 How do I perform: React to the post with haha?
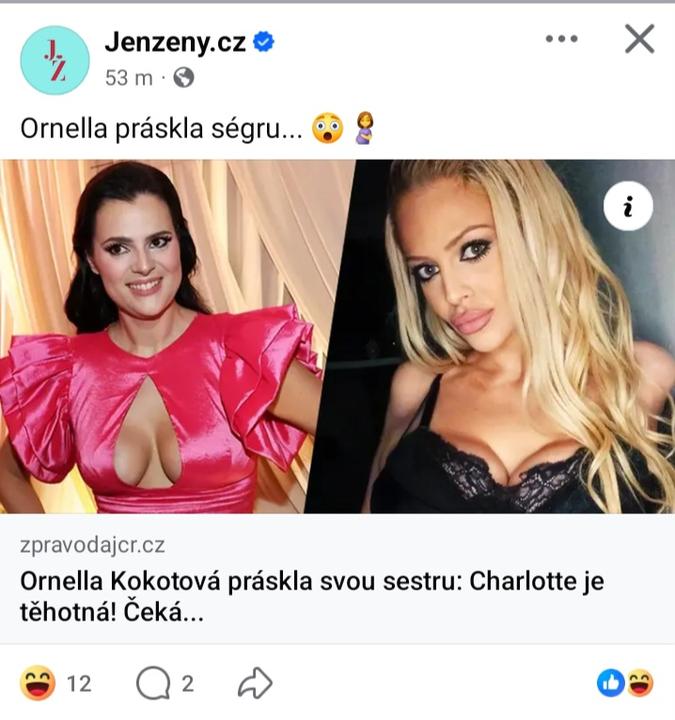coord(37,684)
